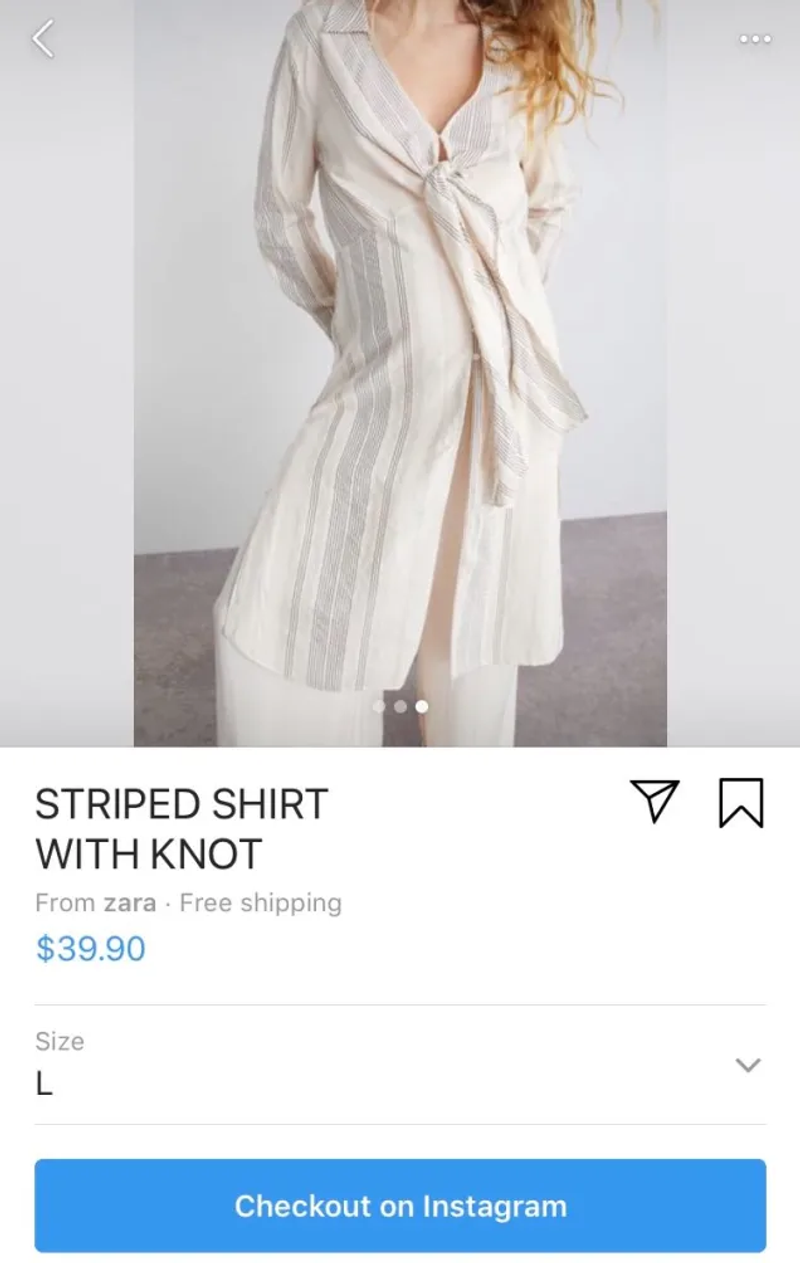Open the size selector showing "L"
Screen dimensions: 800x1263
(45, 1083)
